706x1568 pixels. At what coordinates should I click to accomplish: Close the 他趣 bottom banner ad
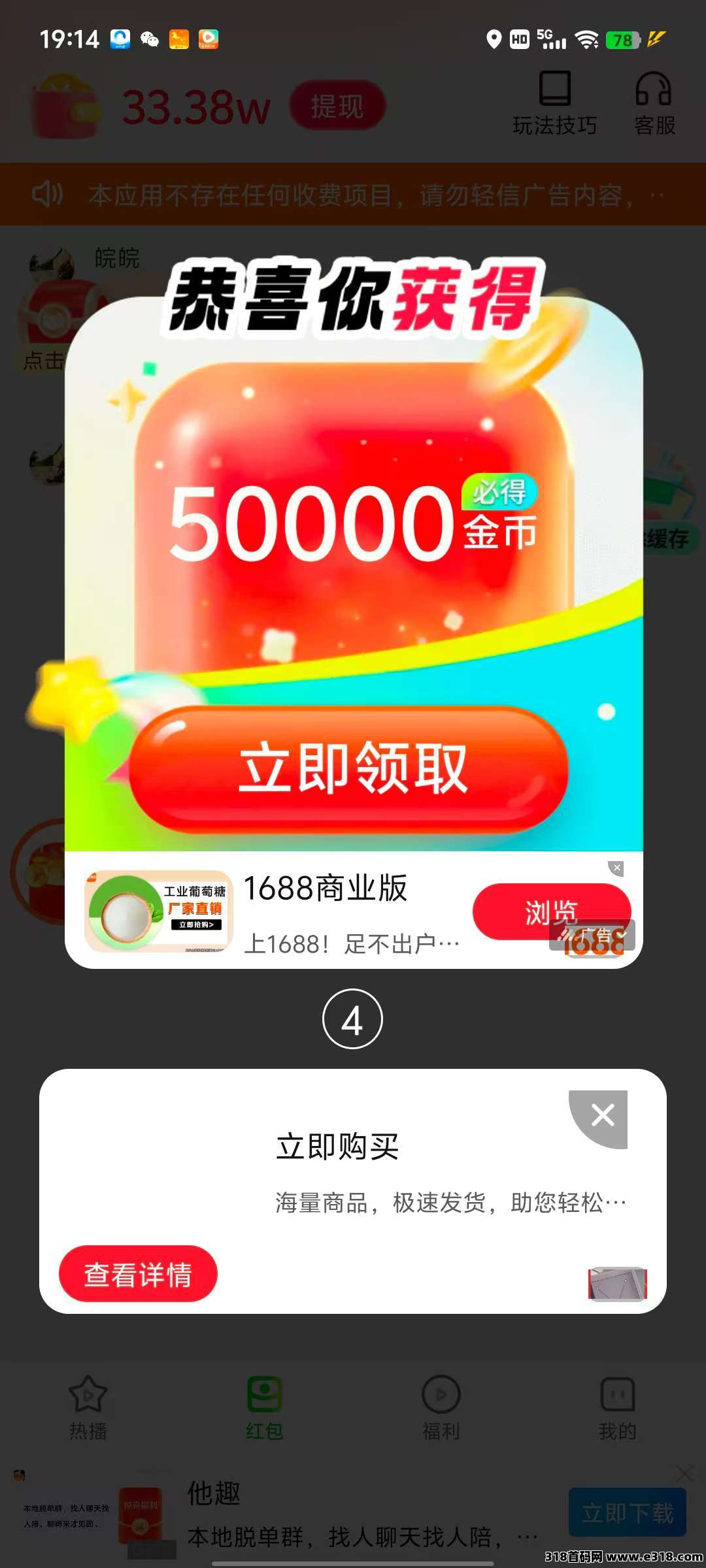684,1474
